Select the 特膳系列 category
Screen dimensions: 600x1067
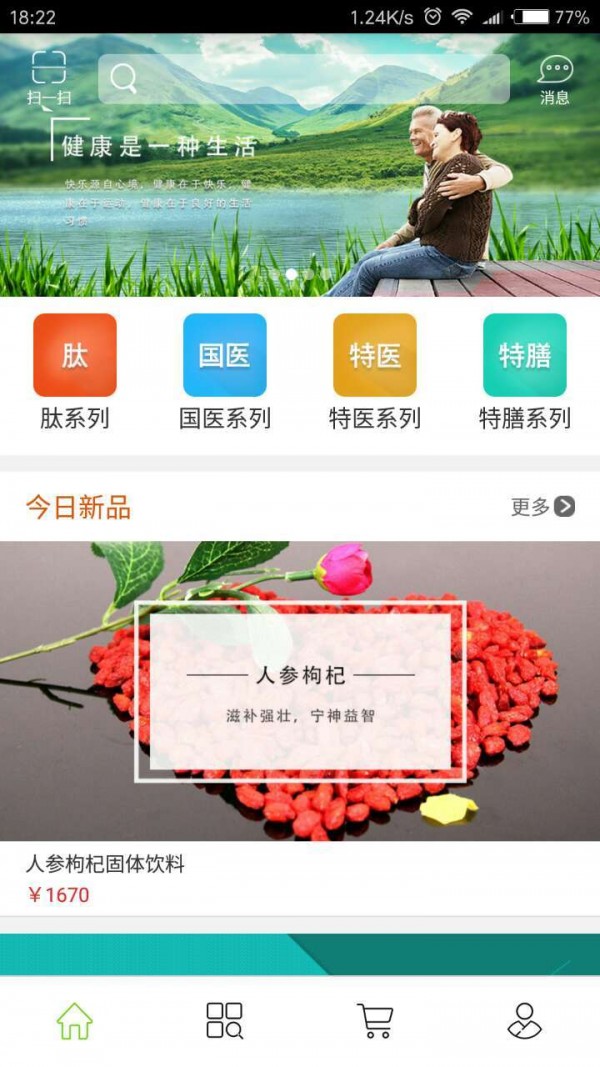525,371
